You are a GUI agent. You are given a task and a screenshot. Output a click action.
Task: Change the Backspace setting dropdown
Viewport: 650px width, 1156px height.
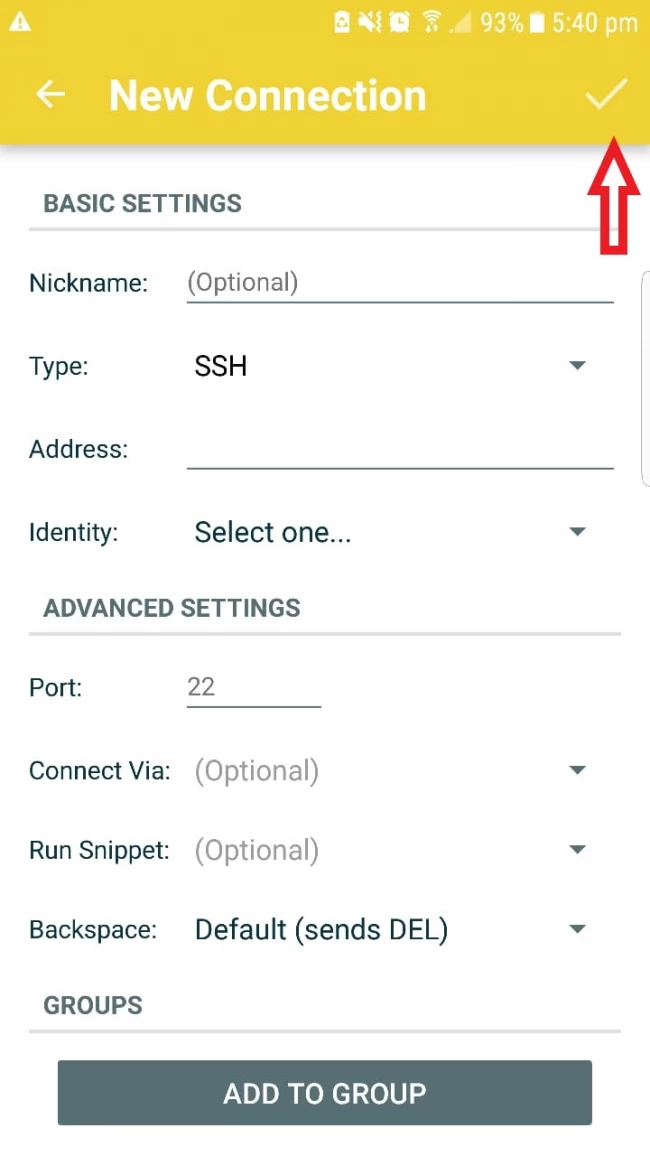[391, 930]
